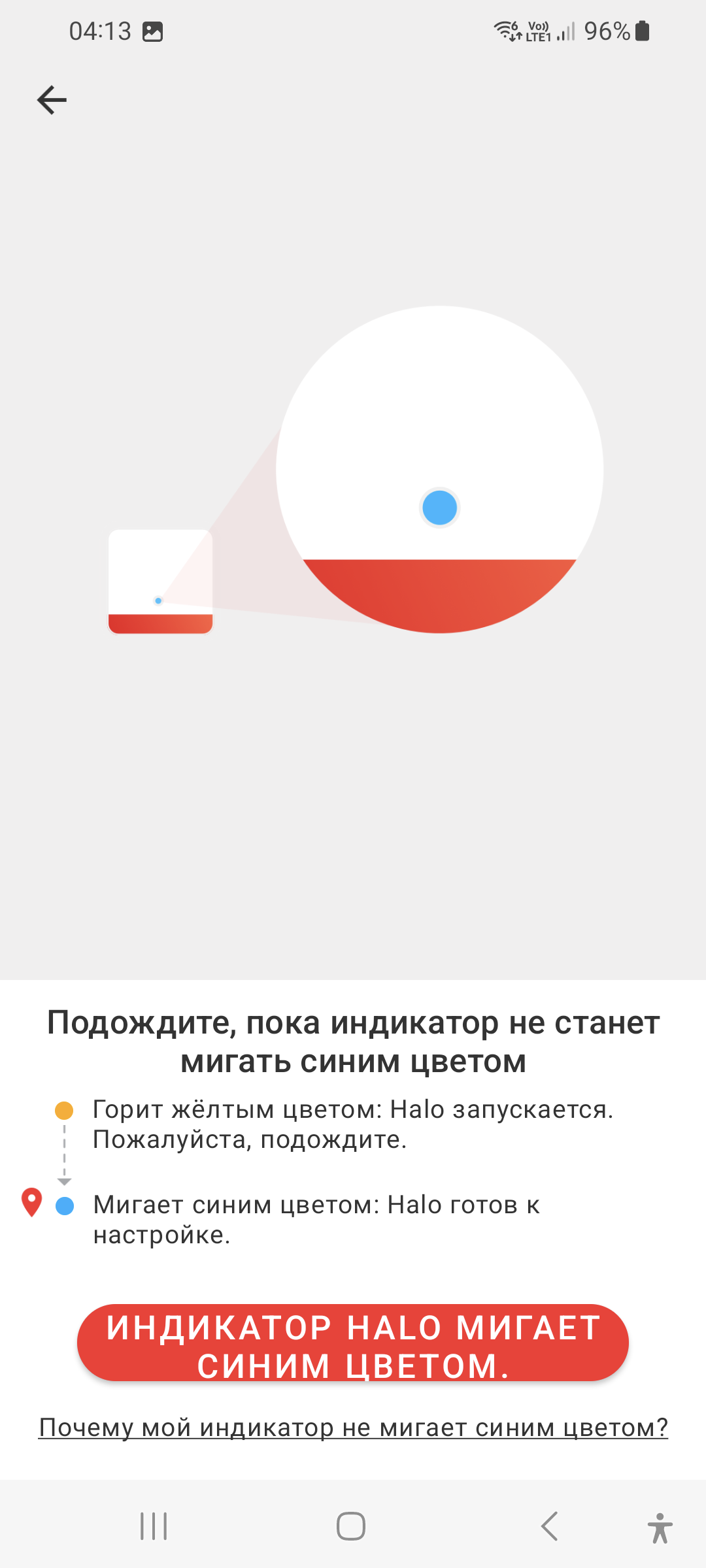Viewport: 706px width, 1568px height.
Task: Open the accessibility shortcut icon
Action: click(660, 1527)
